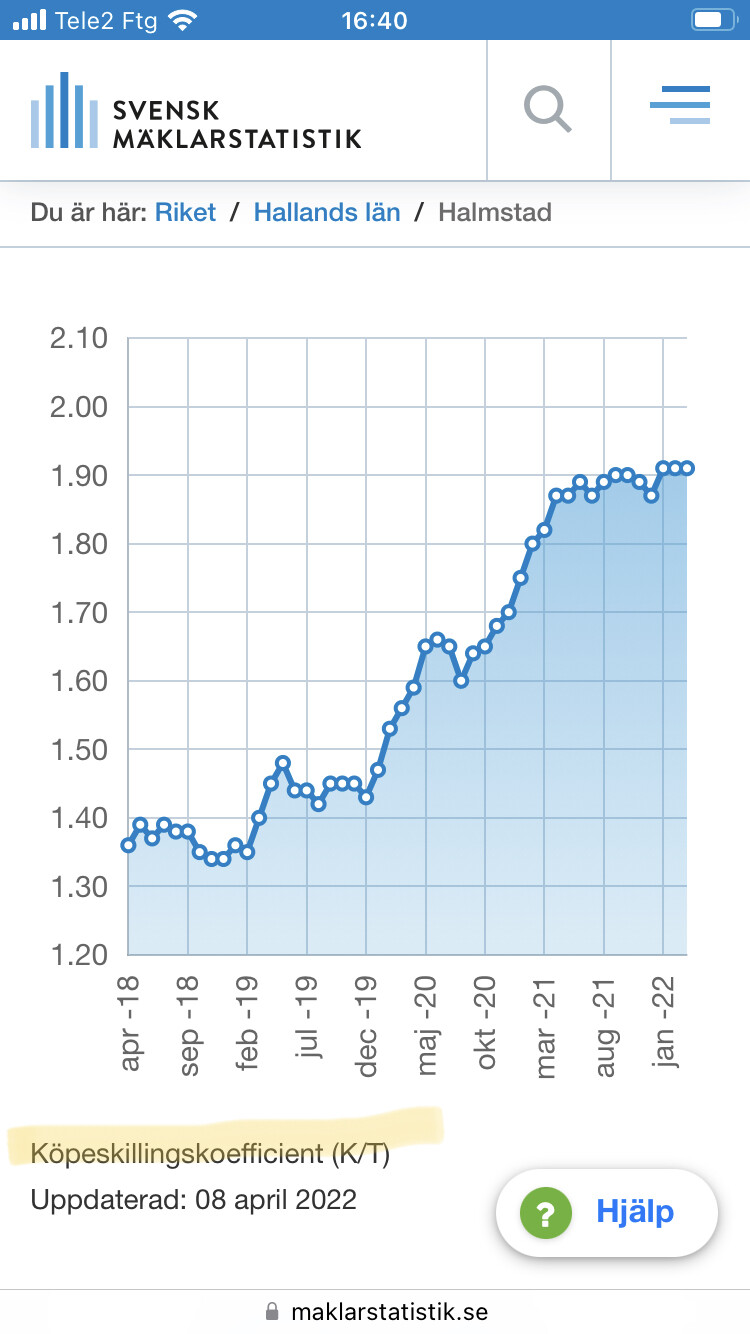Screen dimensions: 750x1334
Task: Open Hallands län breadcrumb link
Action: pos(327,212)
